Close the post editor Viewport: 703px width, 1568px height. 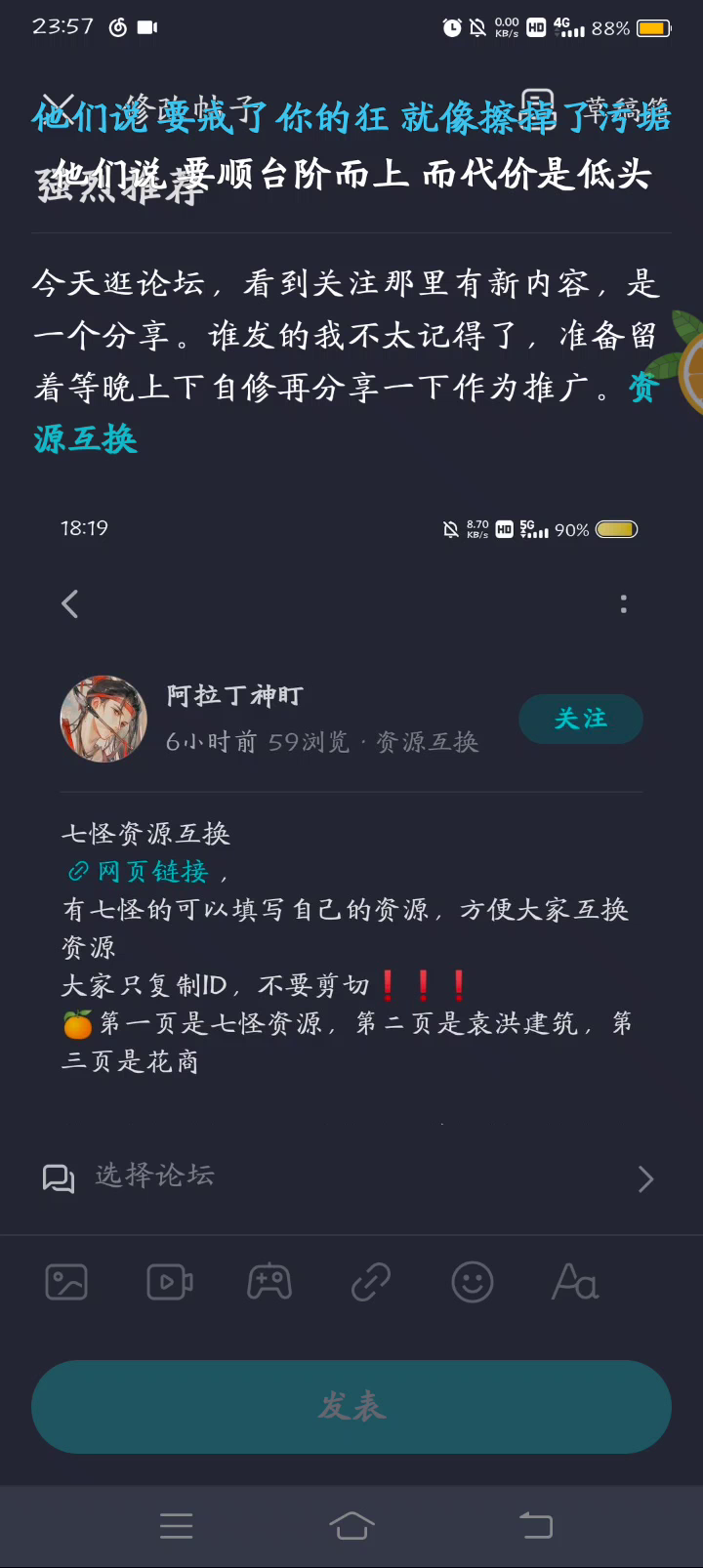[59, 107]
